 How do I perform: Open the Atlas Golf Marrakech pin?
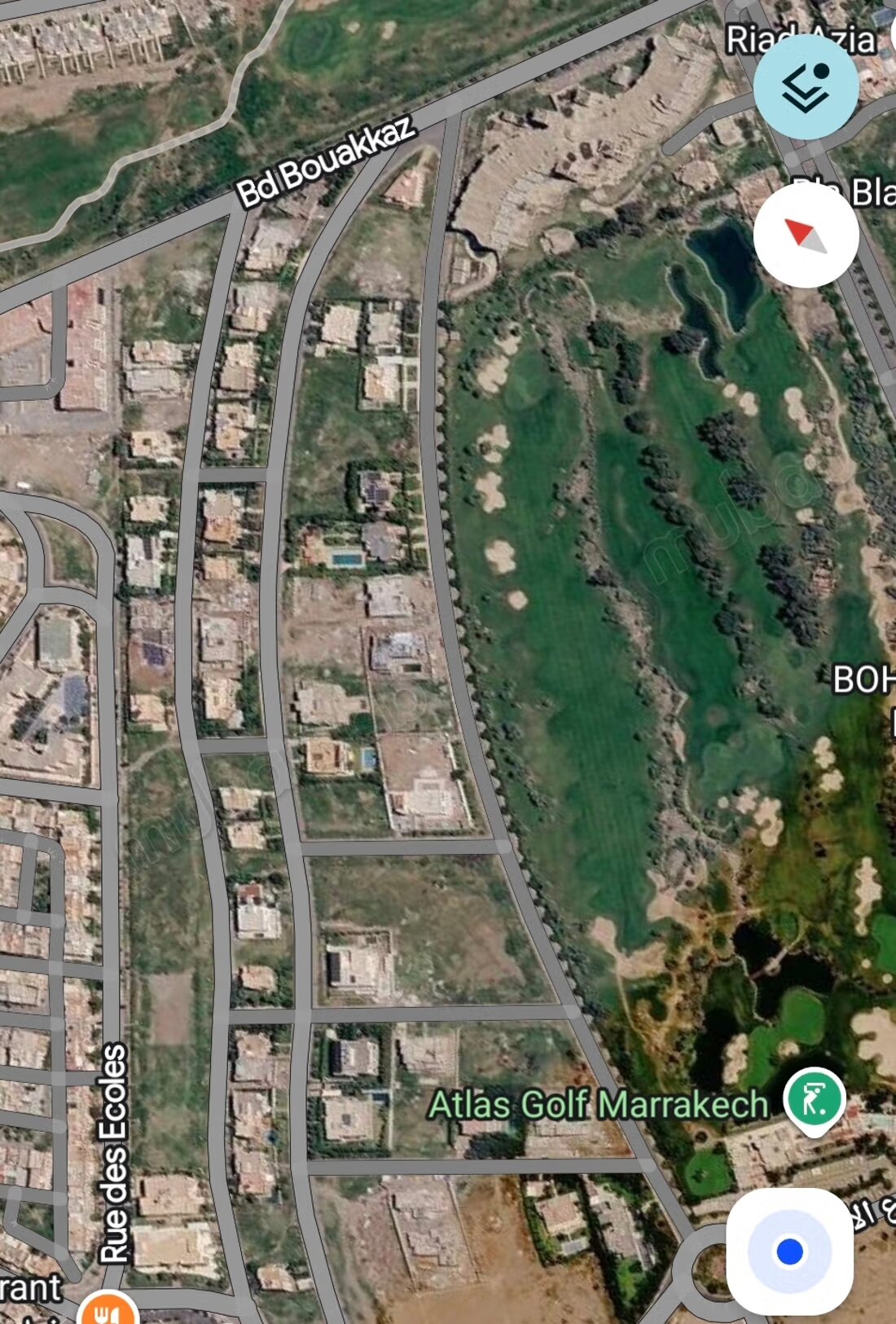[814, 1100]
